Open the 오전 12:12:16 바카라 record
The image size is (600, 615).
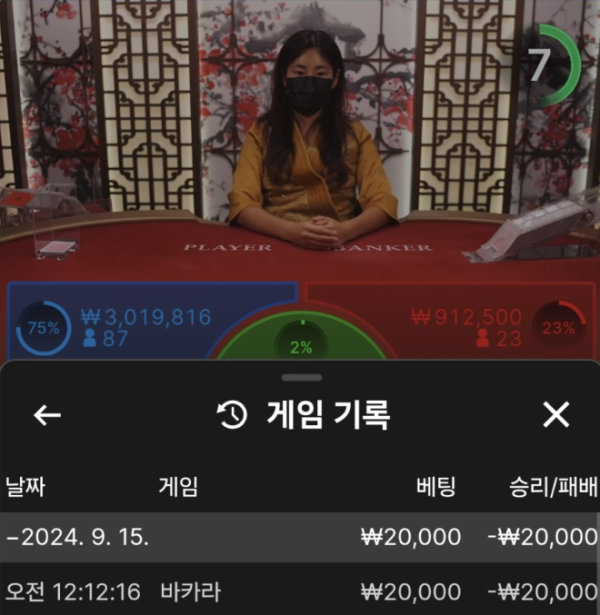(300, 591)
